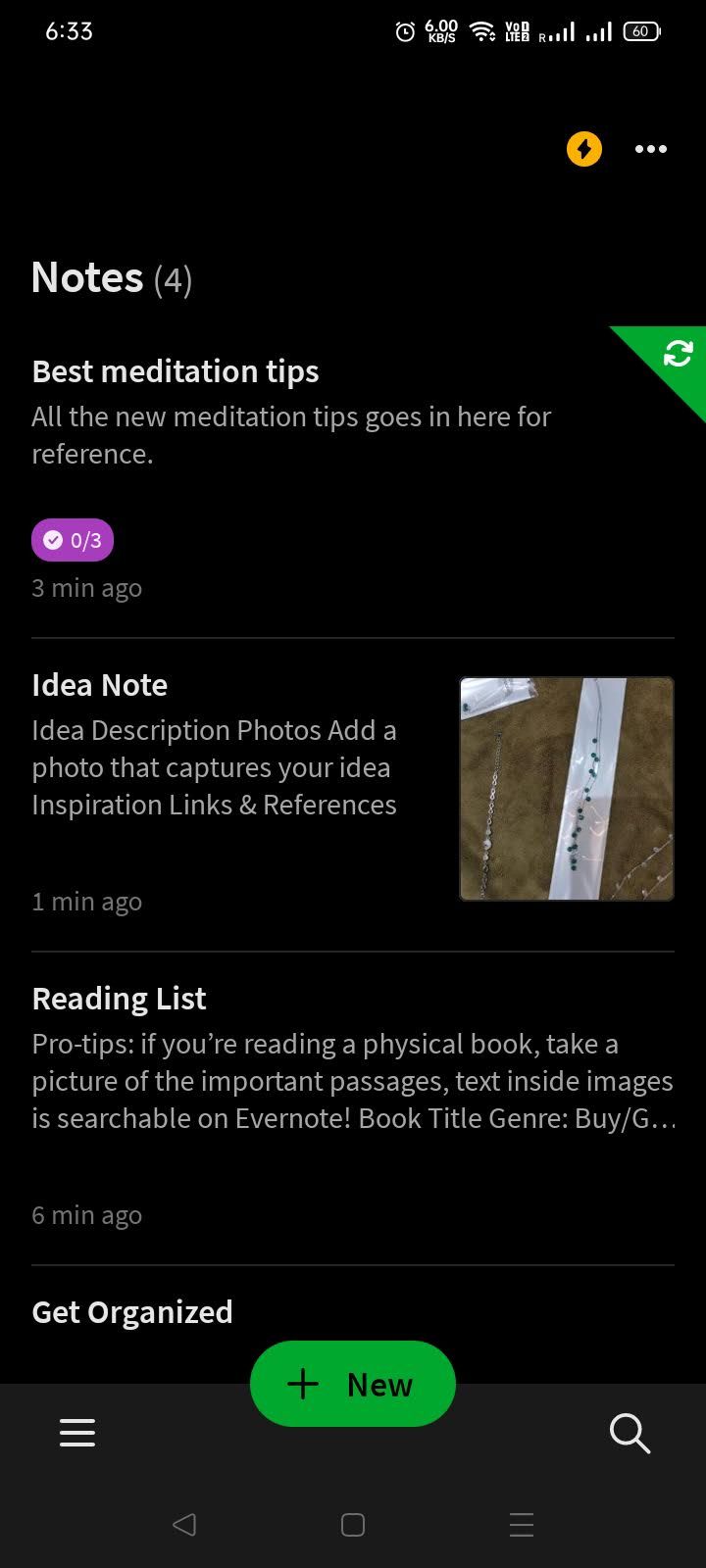The width and height of the screenshot is (706, 1568).
Task: Open the navigation menu with hamburger icon
Action: pos(77,1433)
